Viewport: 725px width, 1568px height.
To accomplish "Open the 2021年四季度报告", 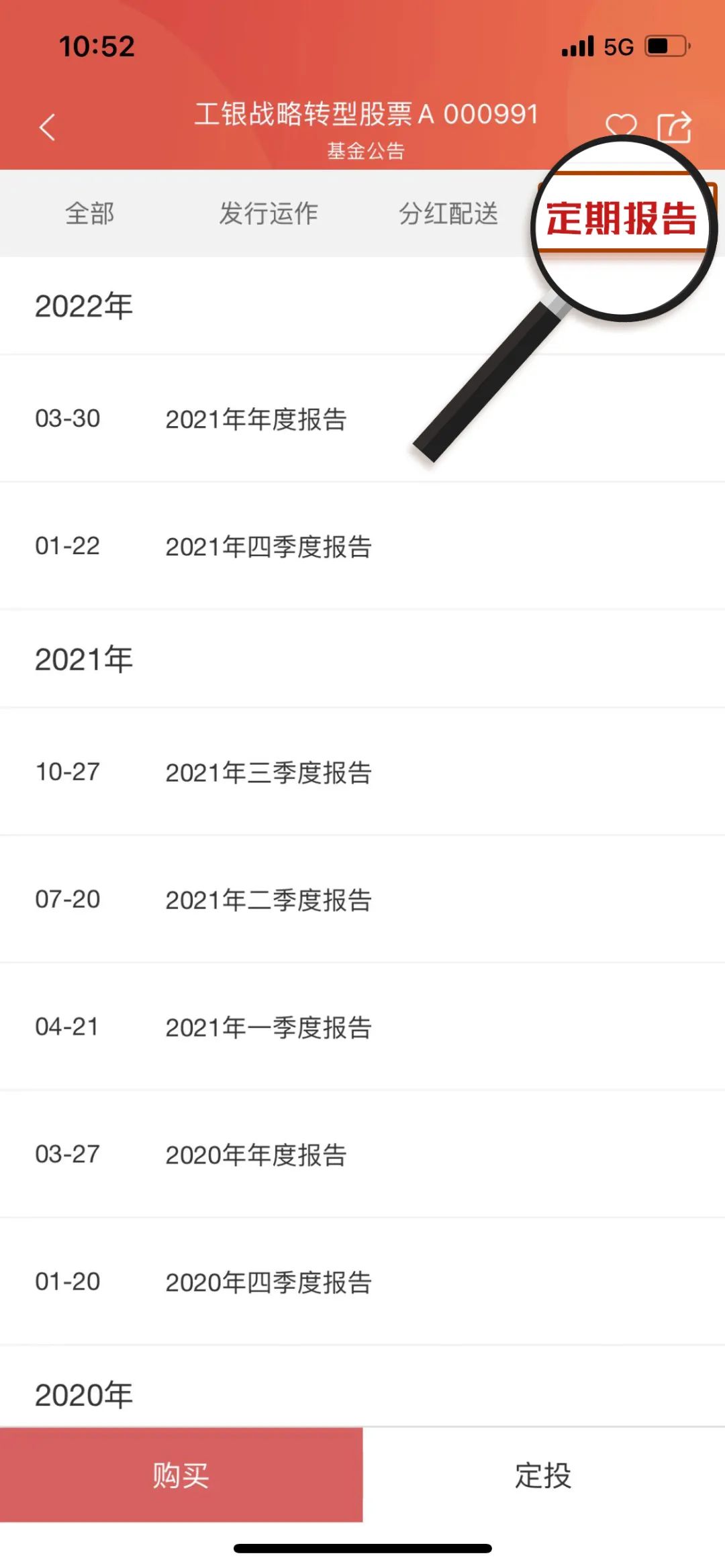I will [269, 547].
